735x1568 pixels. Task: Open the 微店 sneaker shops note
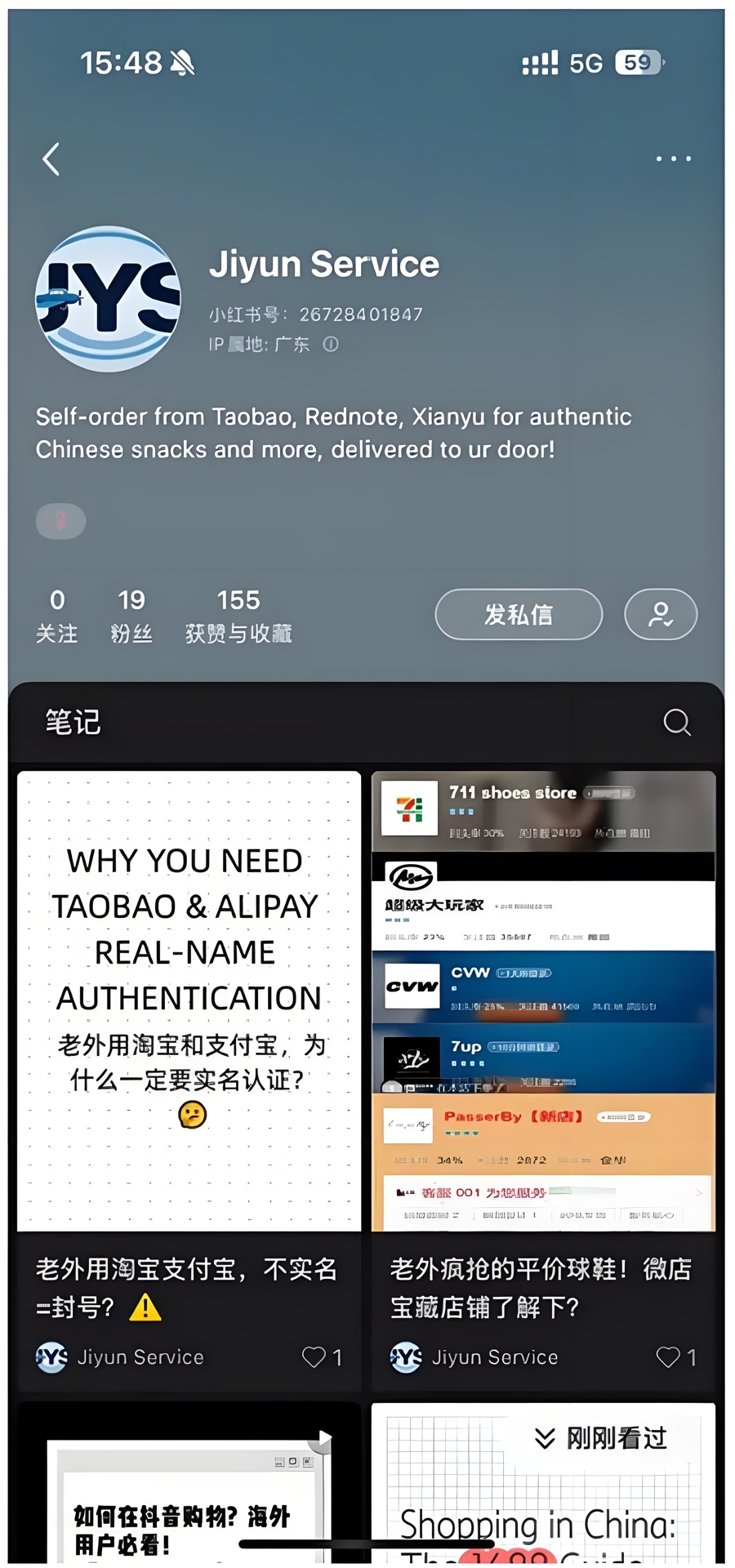point(543,1000)
